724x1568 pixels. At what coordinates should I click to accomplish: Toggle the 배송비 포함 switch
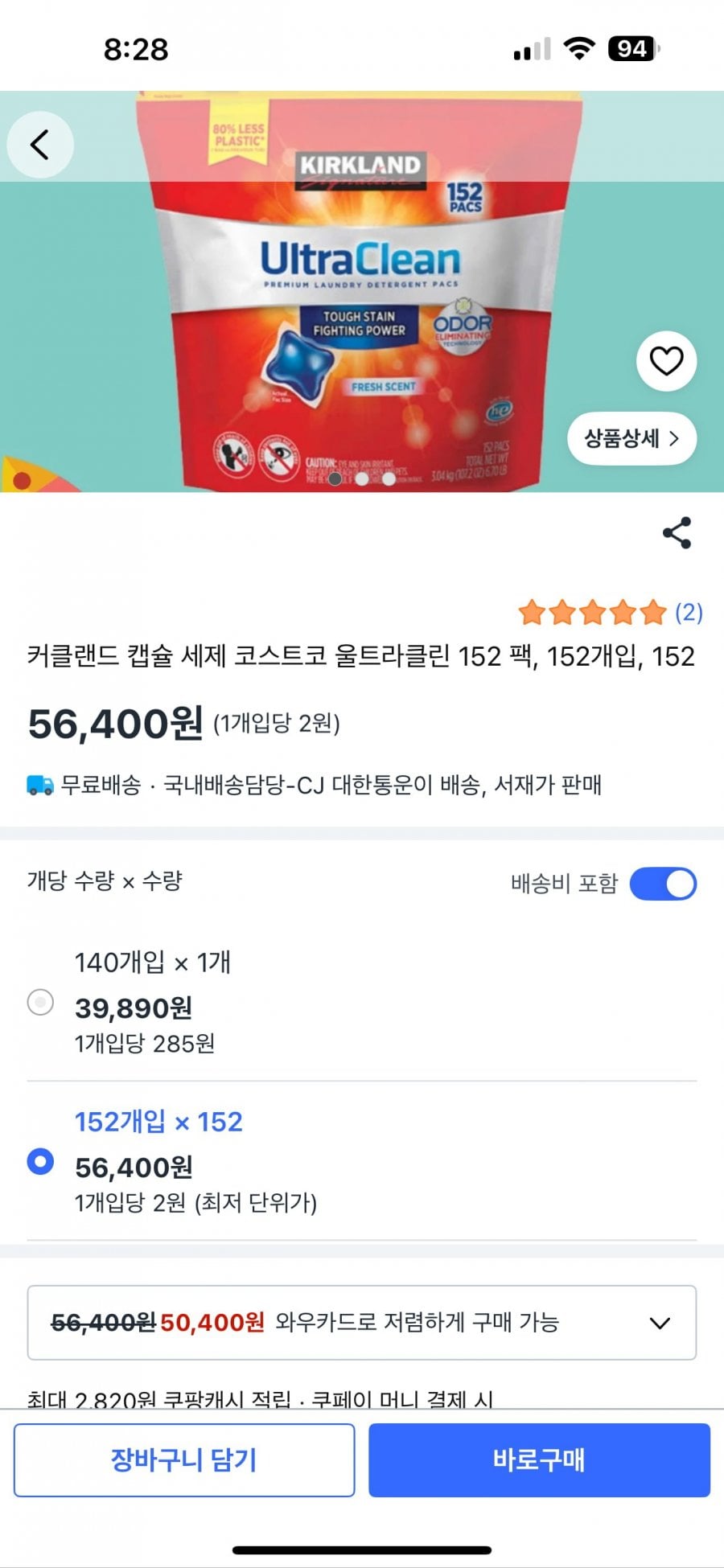[662, 884]
